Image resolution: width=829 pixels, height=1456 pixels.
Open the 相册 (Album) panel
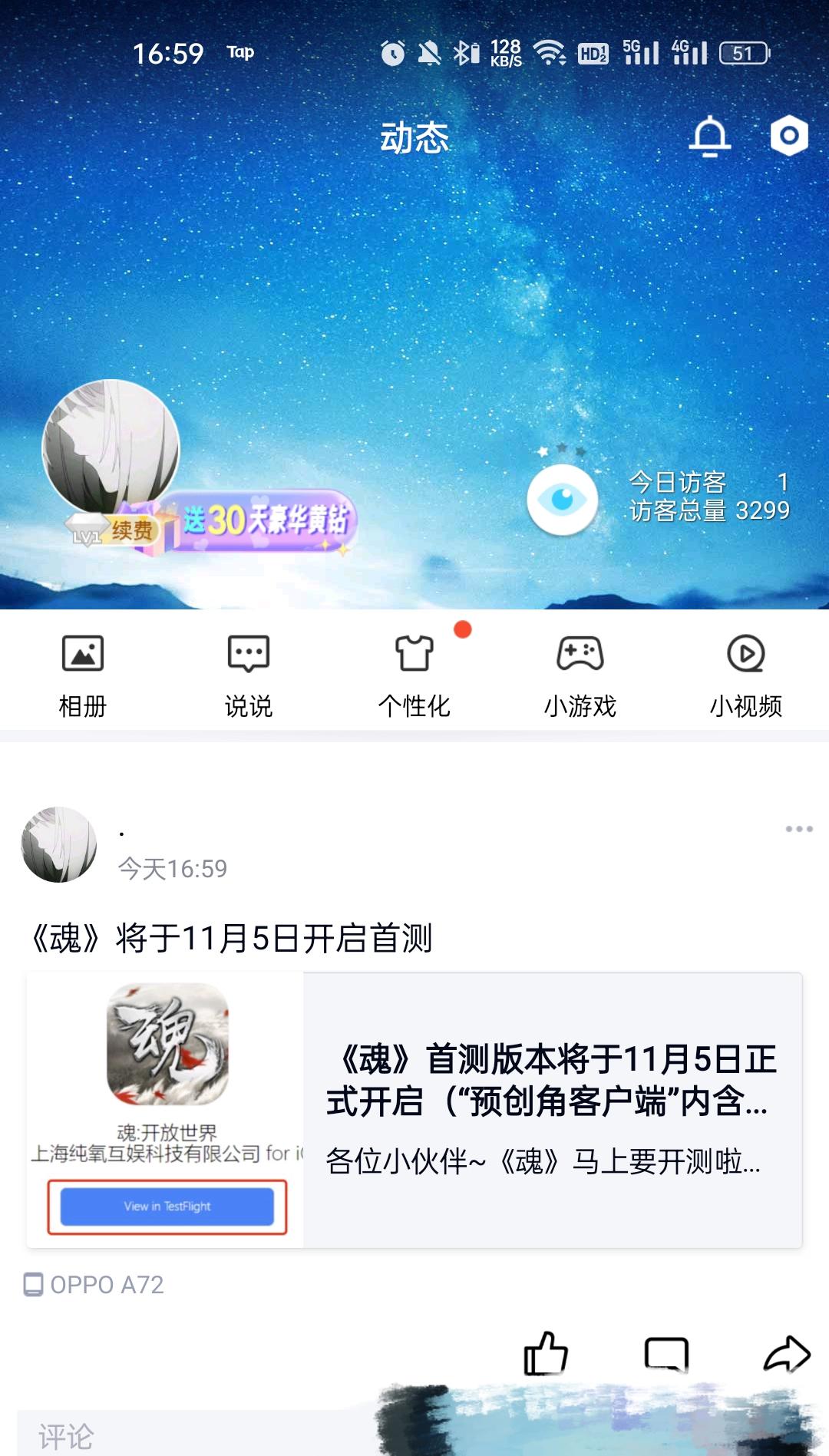coord(83,672)
